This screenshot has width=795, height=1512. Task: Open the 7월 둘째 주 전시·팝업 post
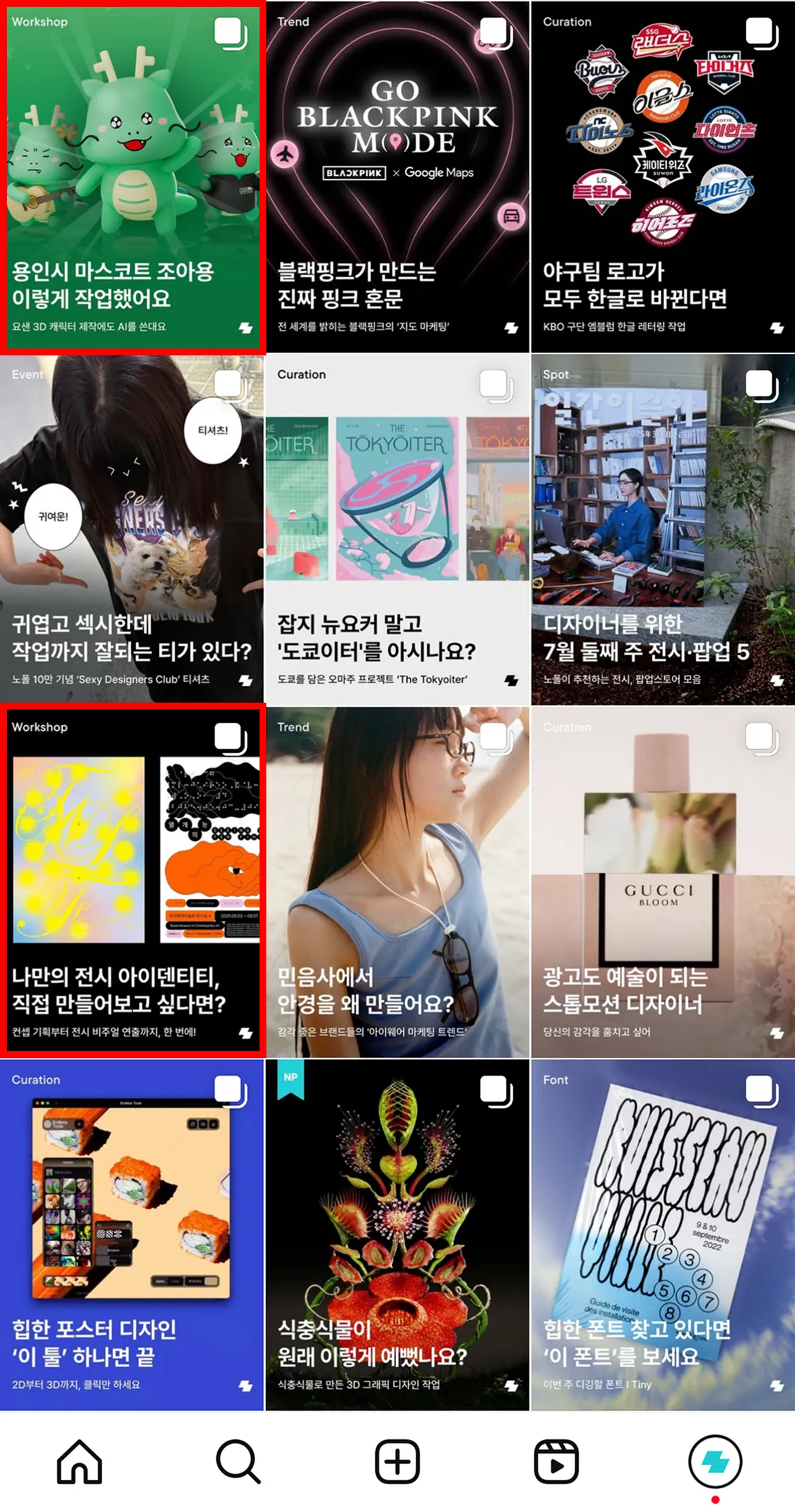click(x=662, y=530)
